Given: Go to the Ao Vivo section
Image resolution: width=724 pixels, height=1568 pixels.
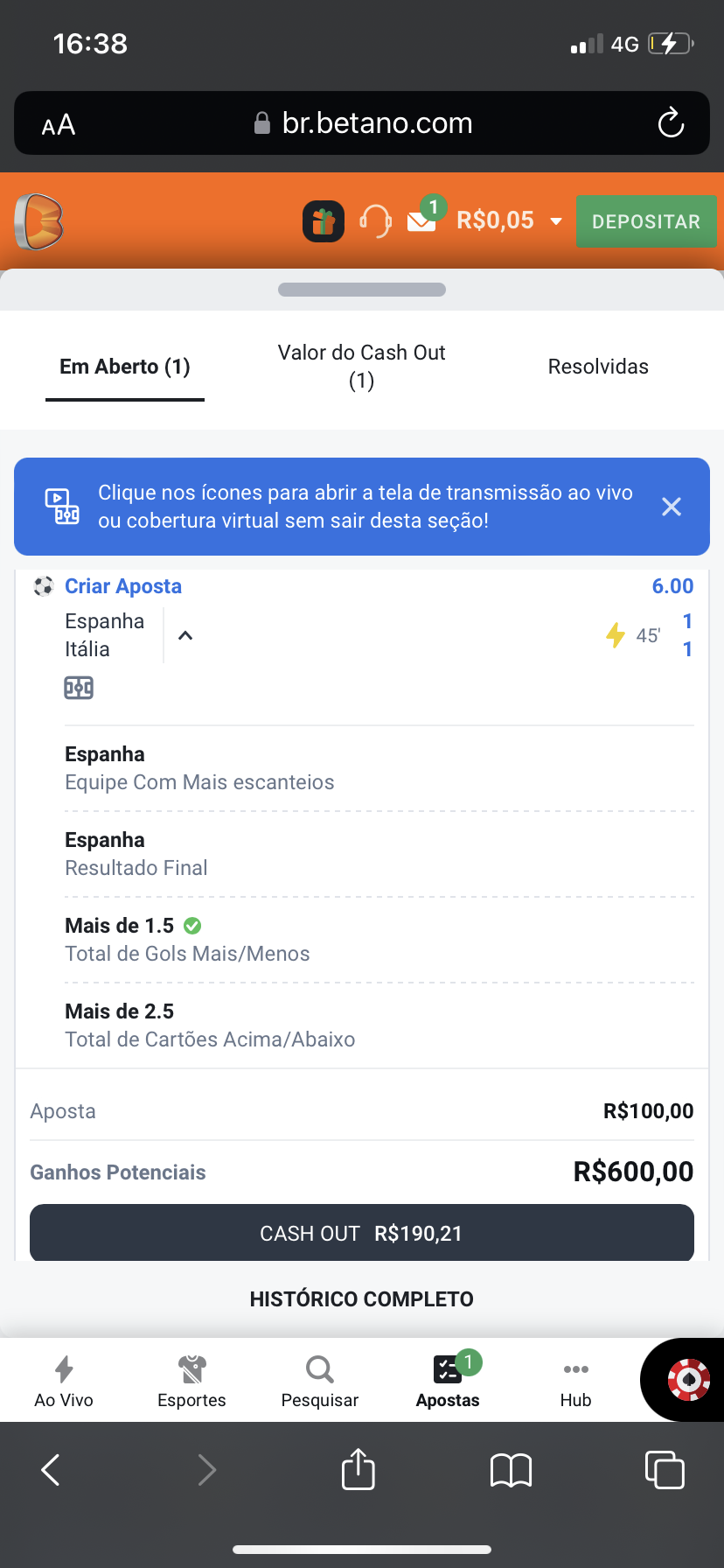Looking at the screenshot, I should click(64, 1382).
